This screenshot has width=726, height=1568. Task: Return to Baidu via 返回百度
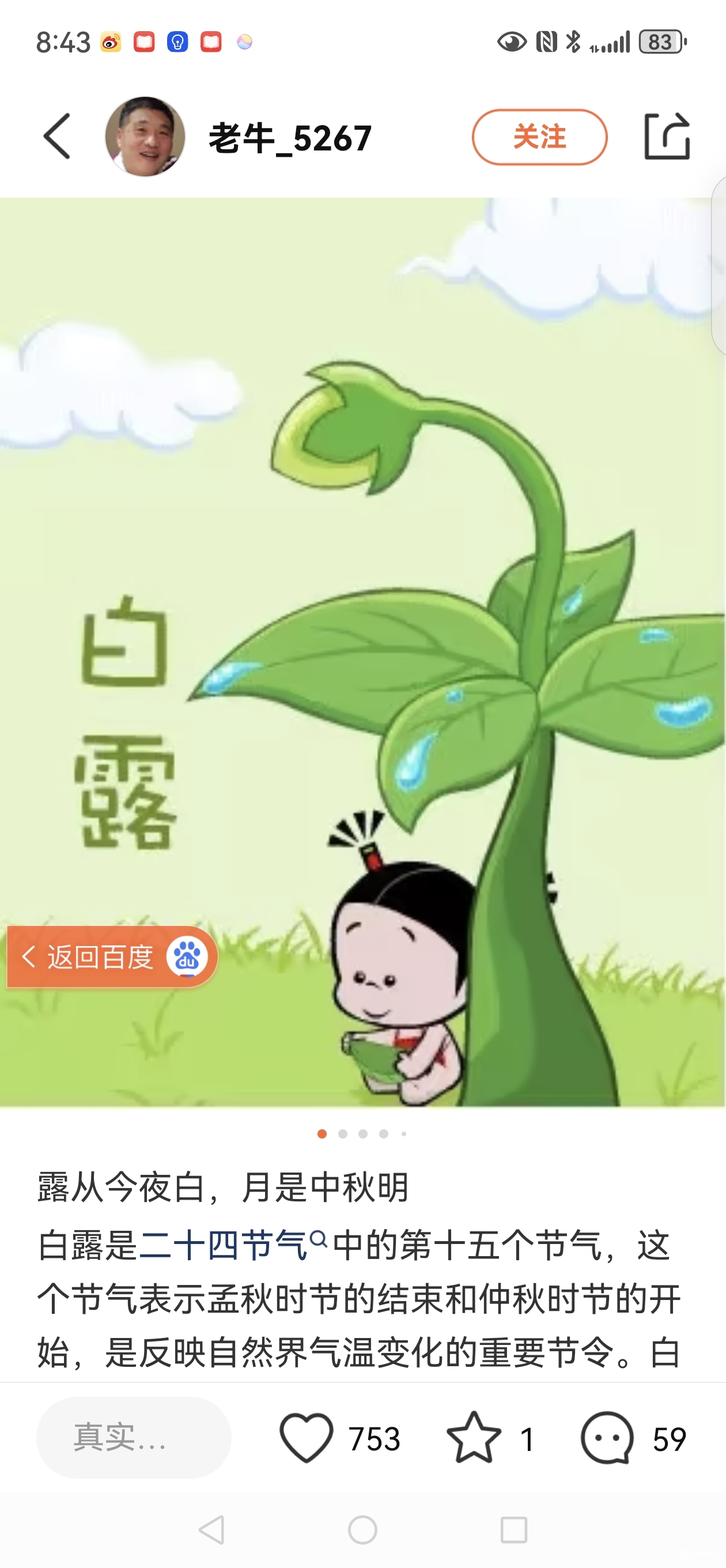112,957
